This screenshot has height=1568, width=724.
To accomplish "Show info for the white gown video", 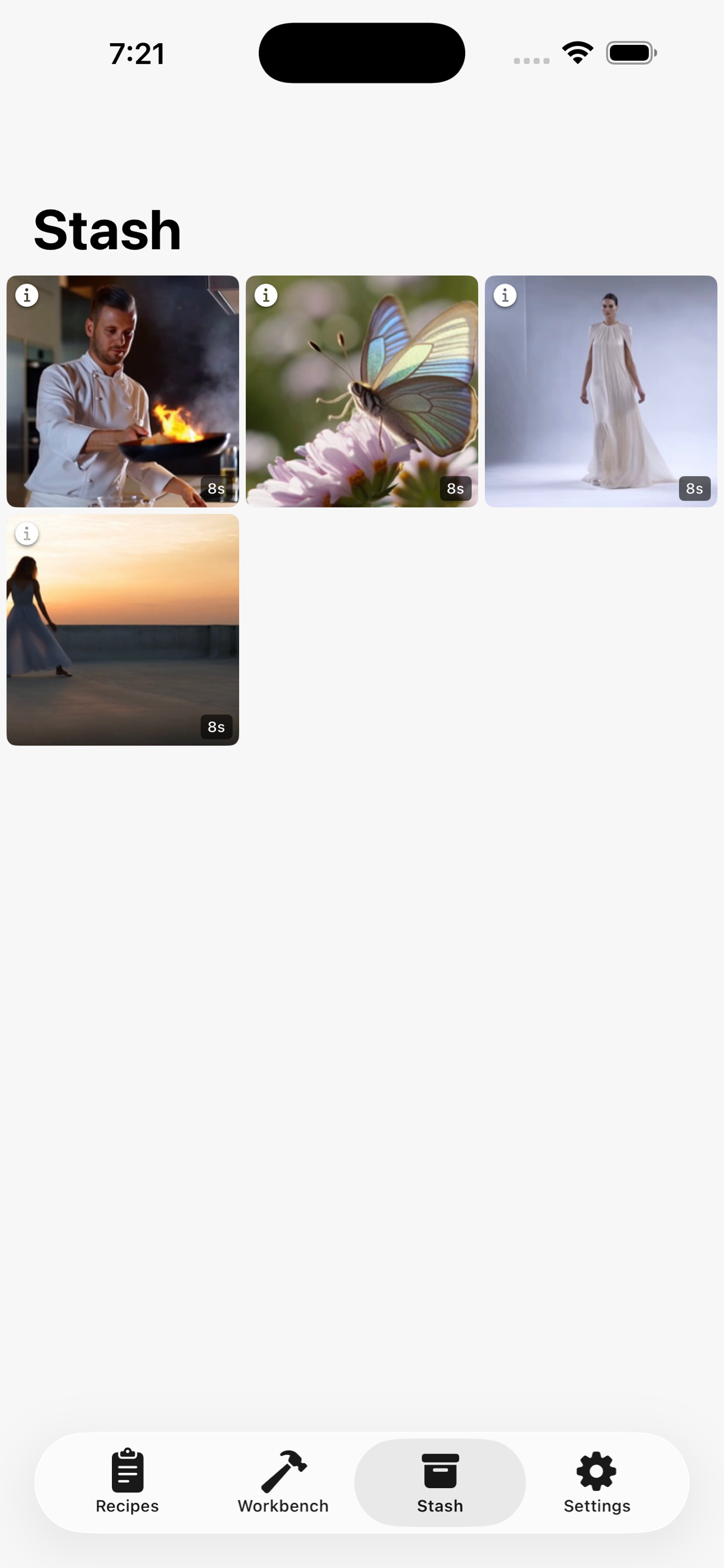I will pyautogui.click(x=505, y=295).
